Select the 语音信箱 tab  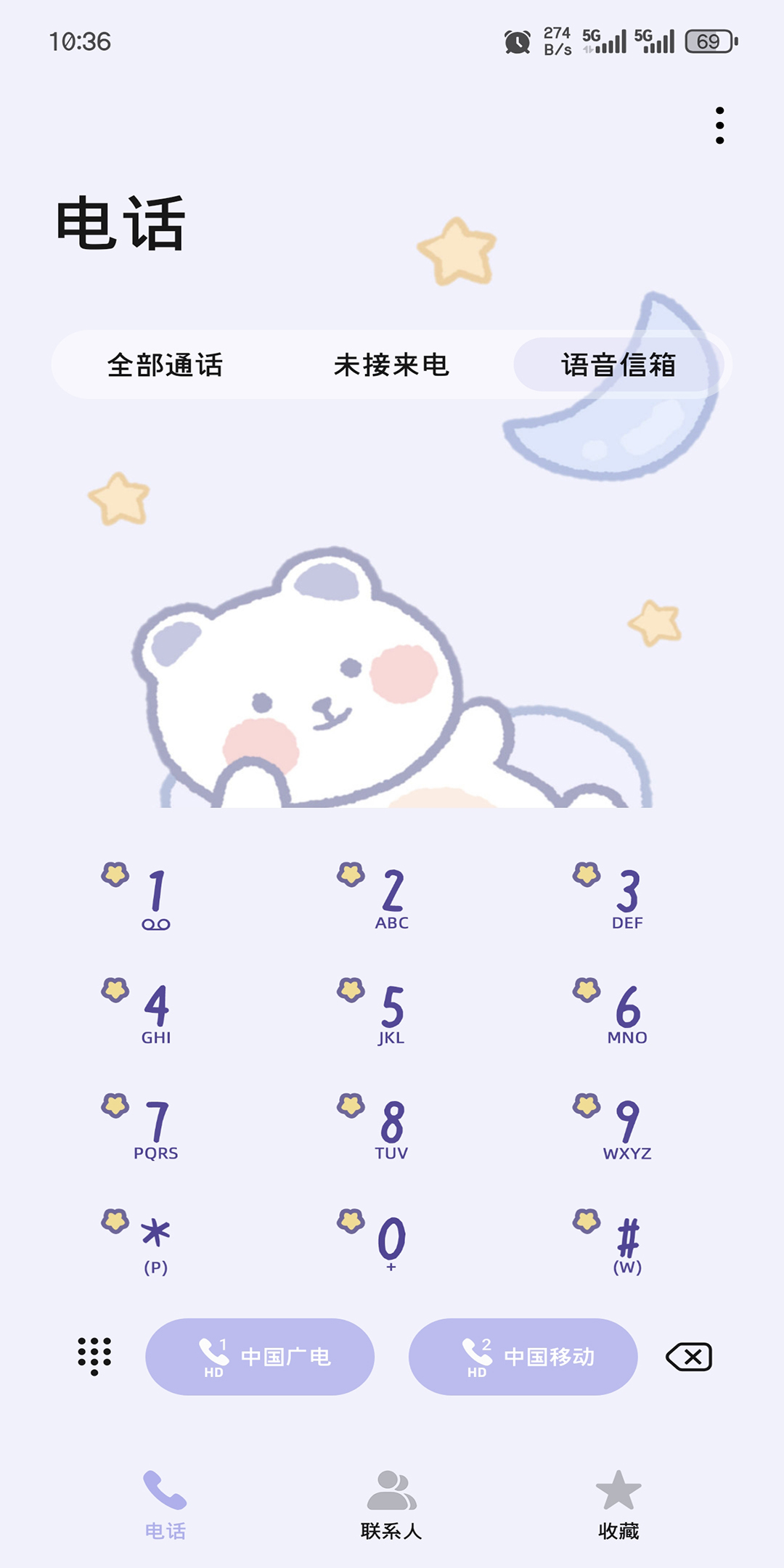click(618, 364)
